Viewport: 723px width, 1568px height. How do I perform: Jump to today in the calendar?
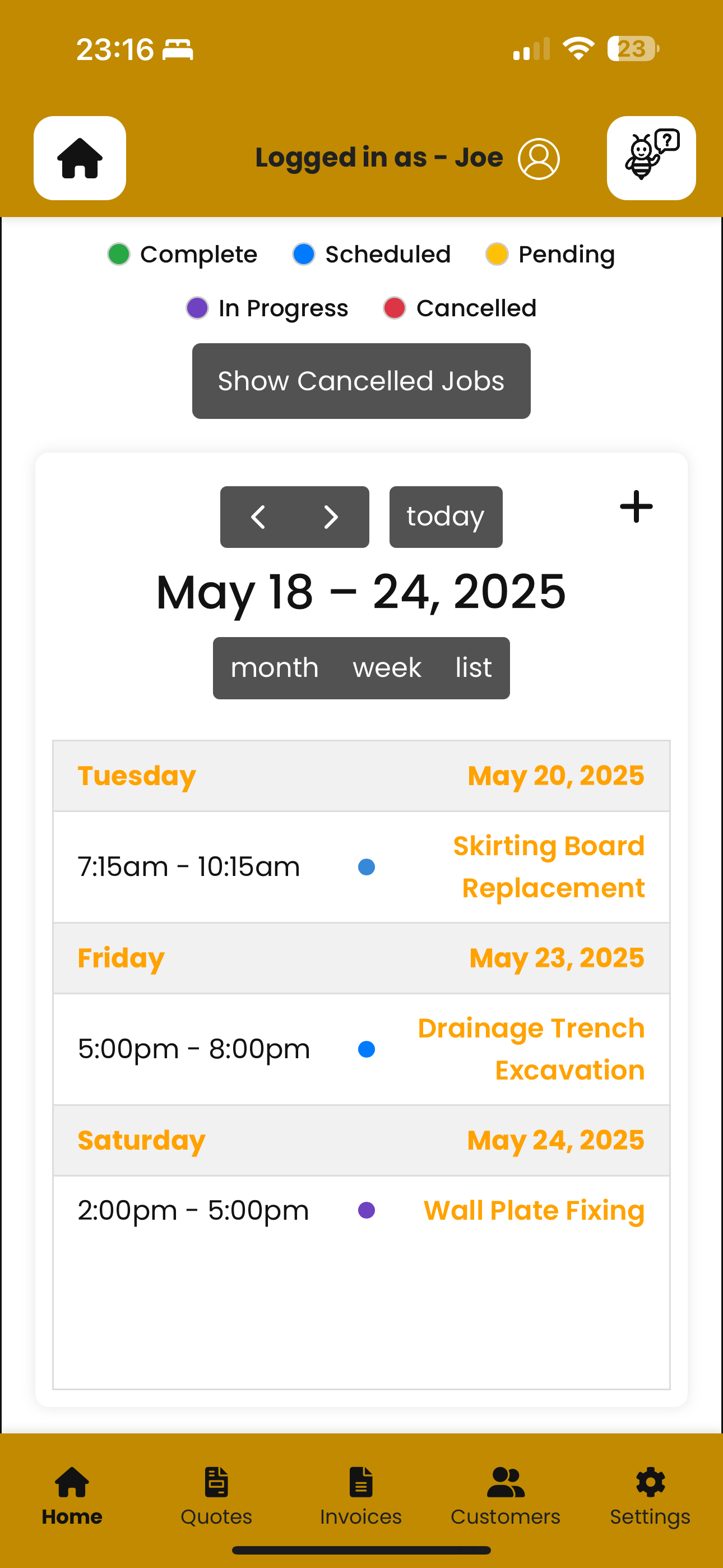[445, 516]
